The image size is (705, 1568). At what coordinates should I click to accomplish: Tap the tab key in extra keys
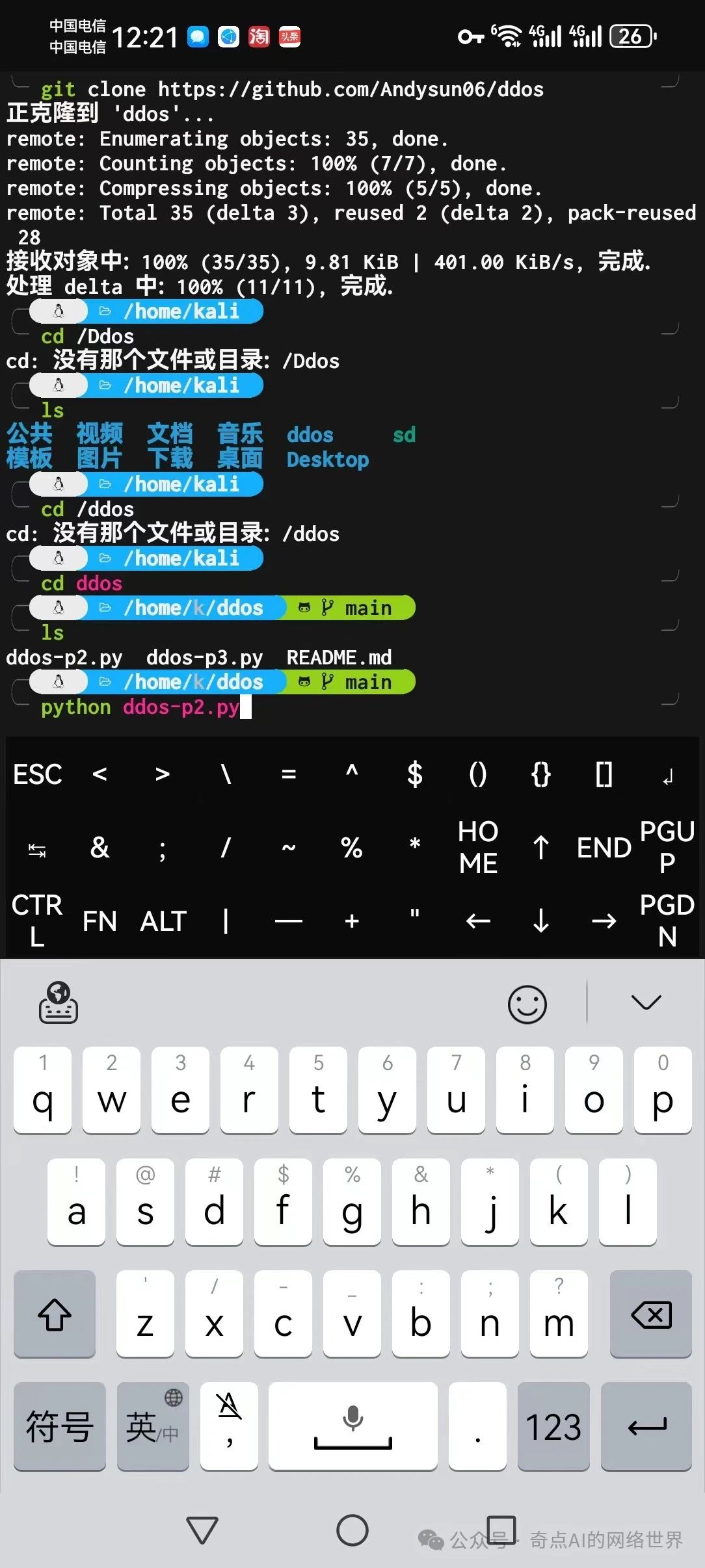pyautogui.click(x=37, y=848)
